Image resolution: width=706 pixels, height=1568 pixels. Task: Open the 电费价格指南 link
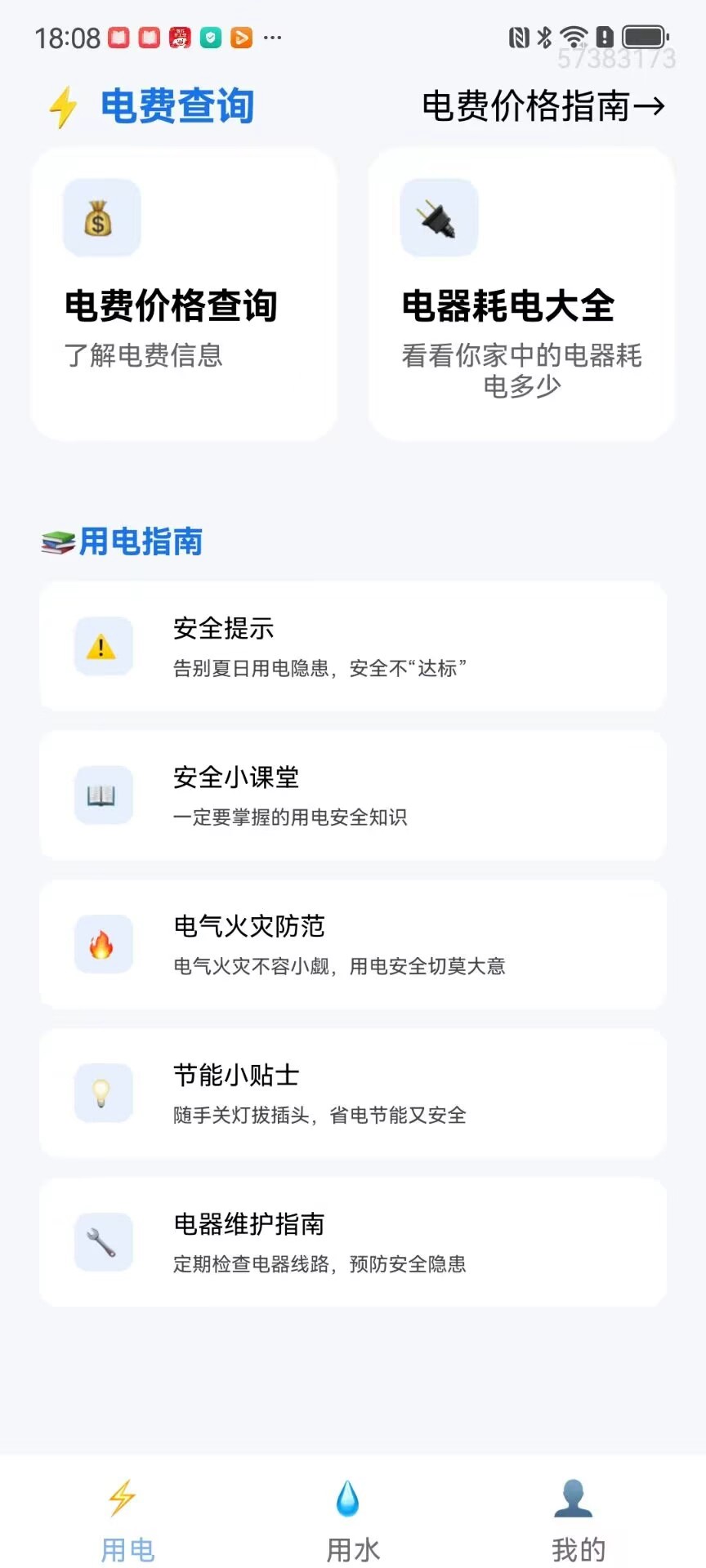(x=543, y=106)
